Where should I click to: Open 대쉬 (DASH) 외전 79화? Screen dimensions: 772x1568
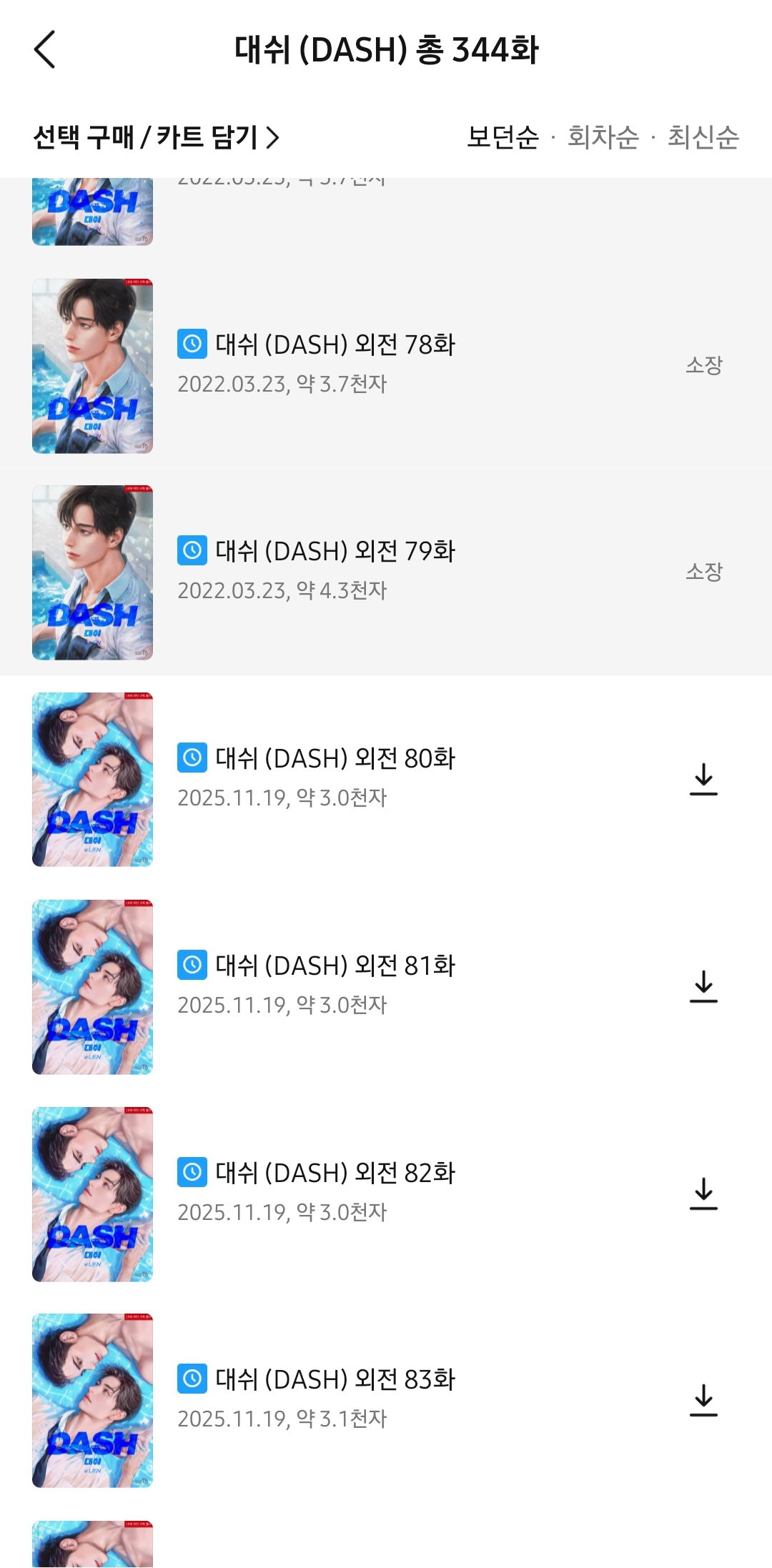coord(386,572)
